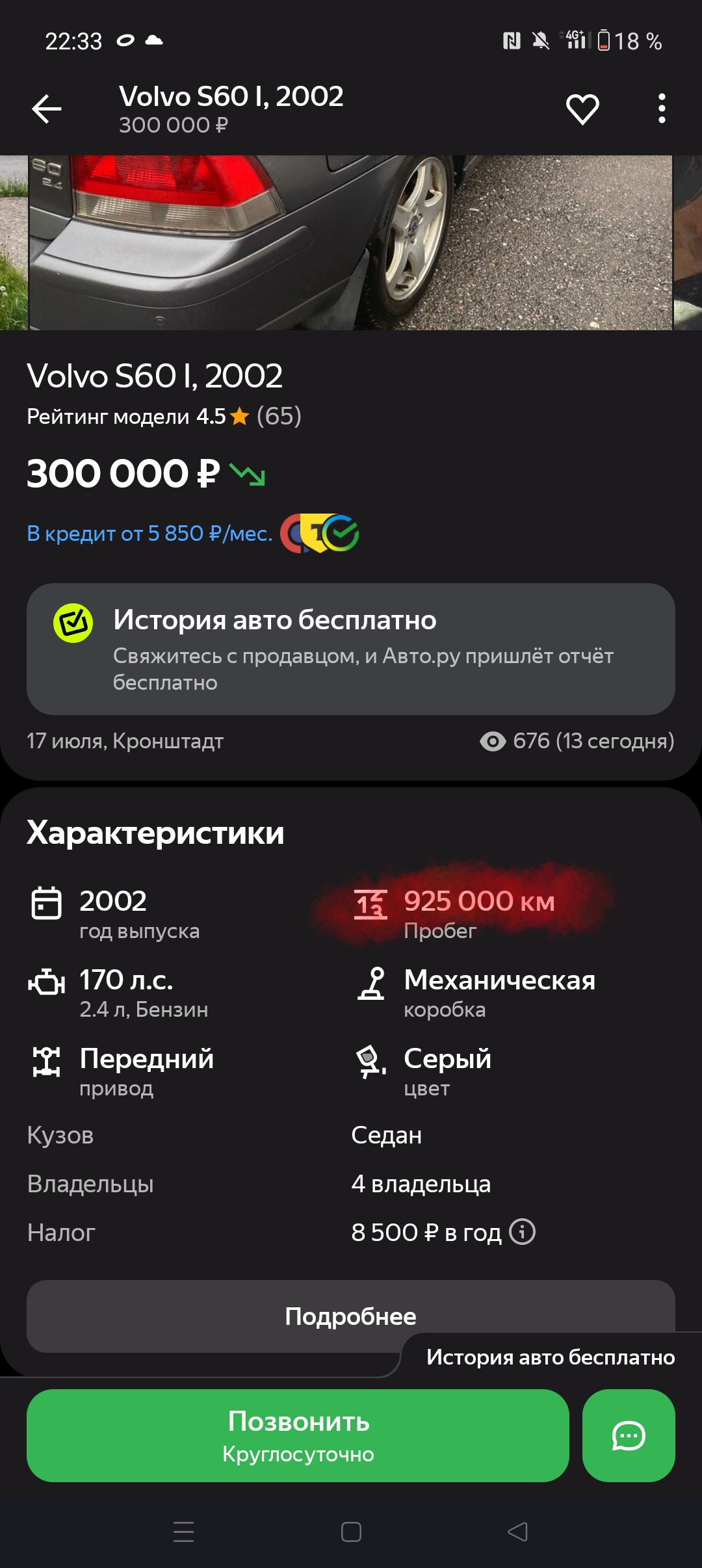Open the credit offer from 5 850 ₽/мес.

(149, 534)
